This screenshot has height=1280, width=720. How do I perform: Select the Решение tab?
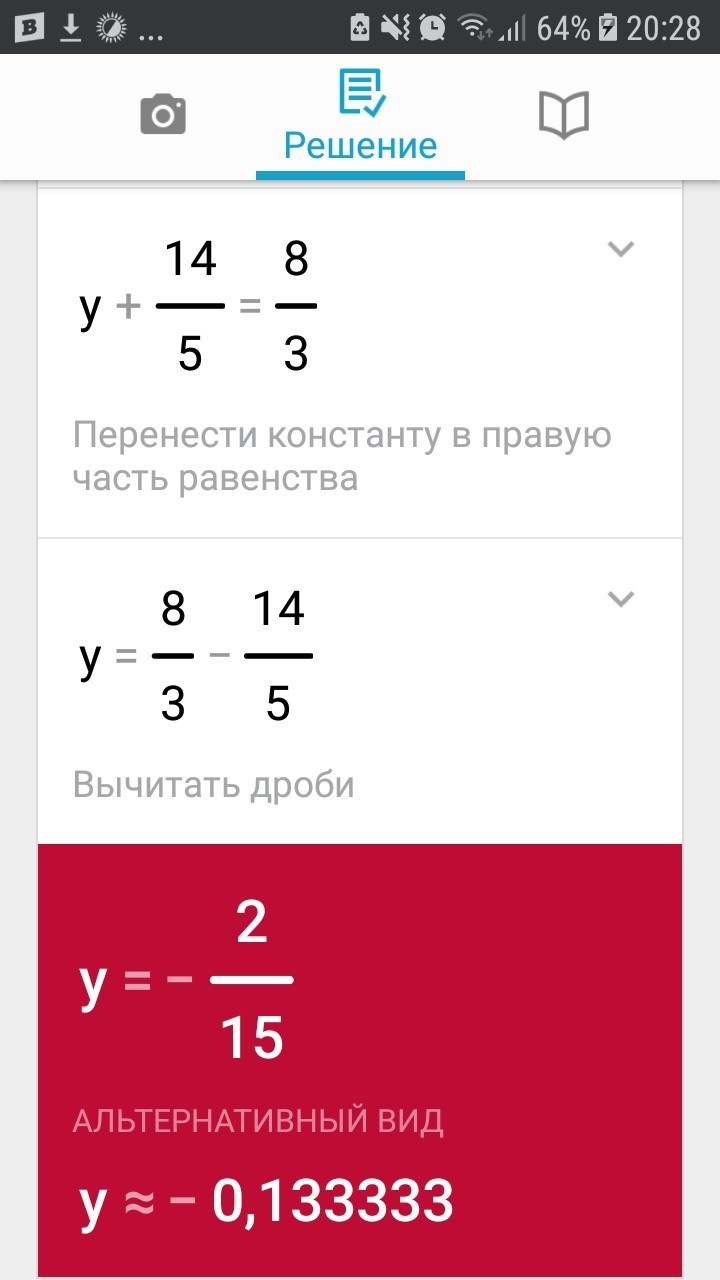tap(360, 116)
